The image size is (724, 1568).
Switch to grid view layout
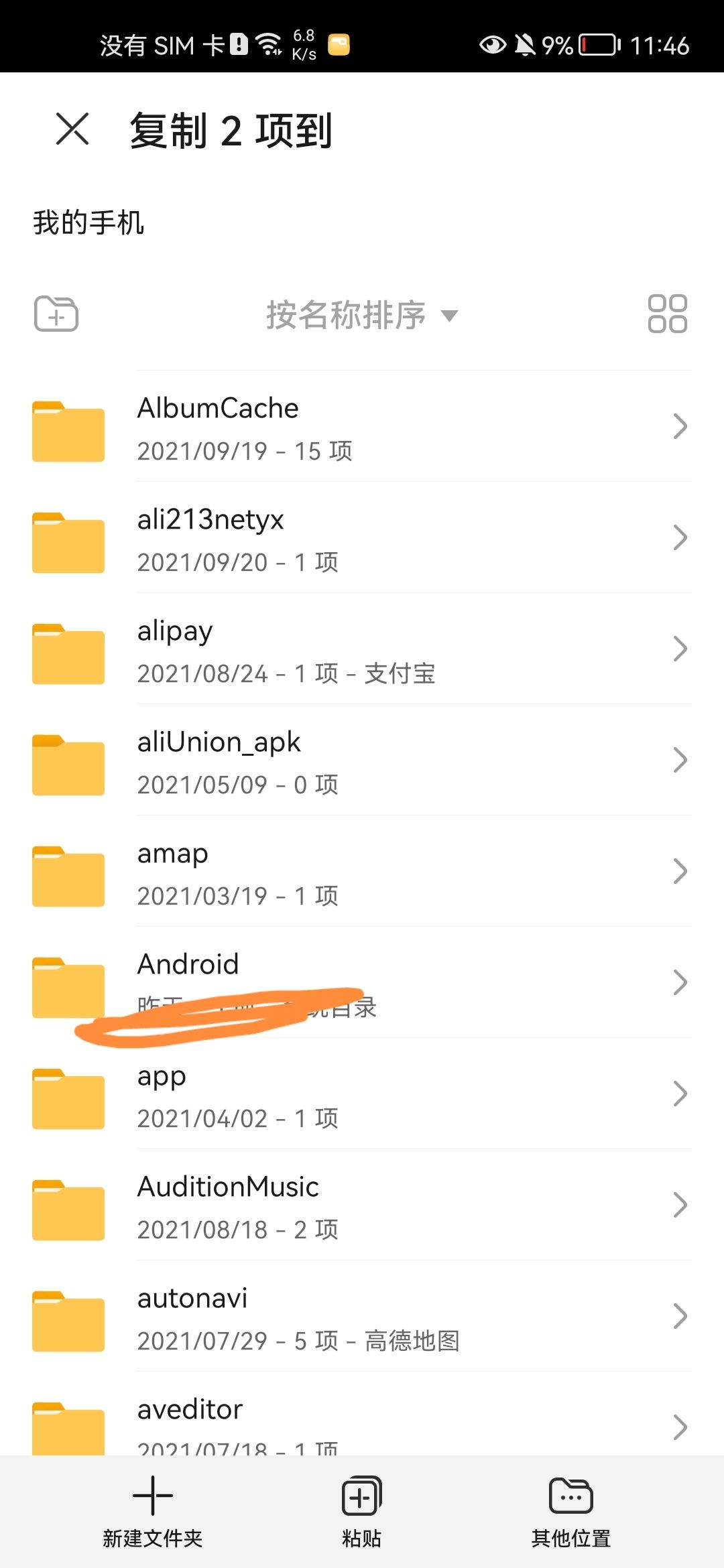668,314
